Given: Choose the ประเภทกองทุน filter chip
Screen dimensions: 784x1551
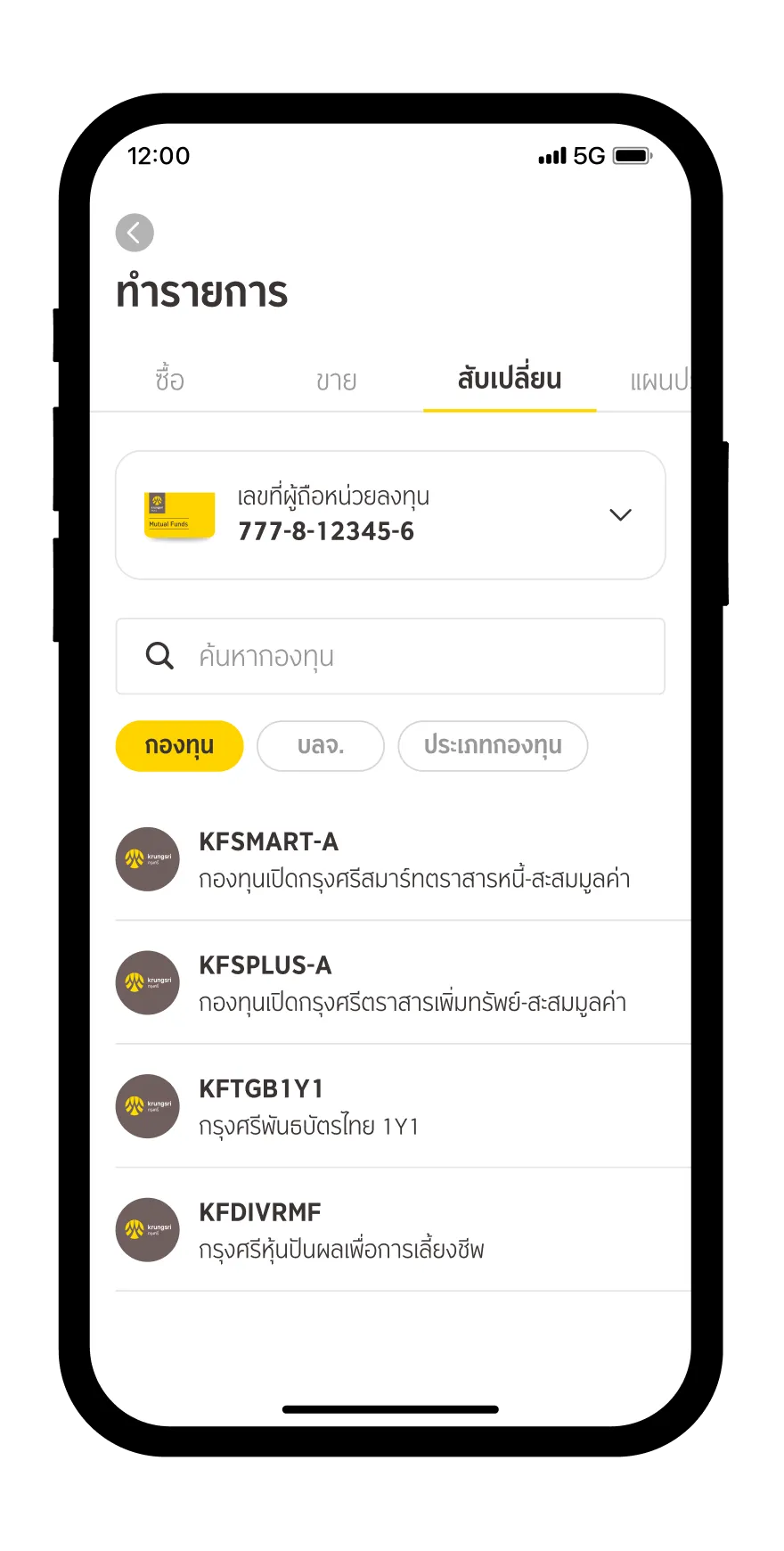Looking at the screenshot, I should pyautogui.click(x=493, y=746).
